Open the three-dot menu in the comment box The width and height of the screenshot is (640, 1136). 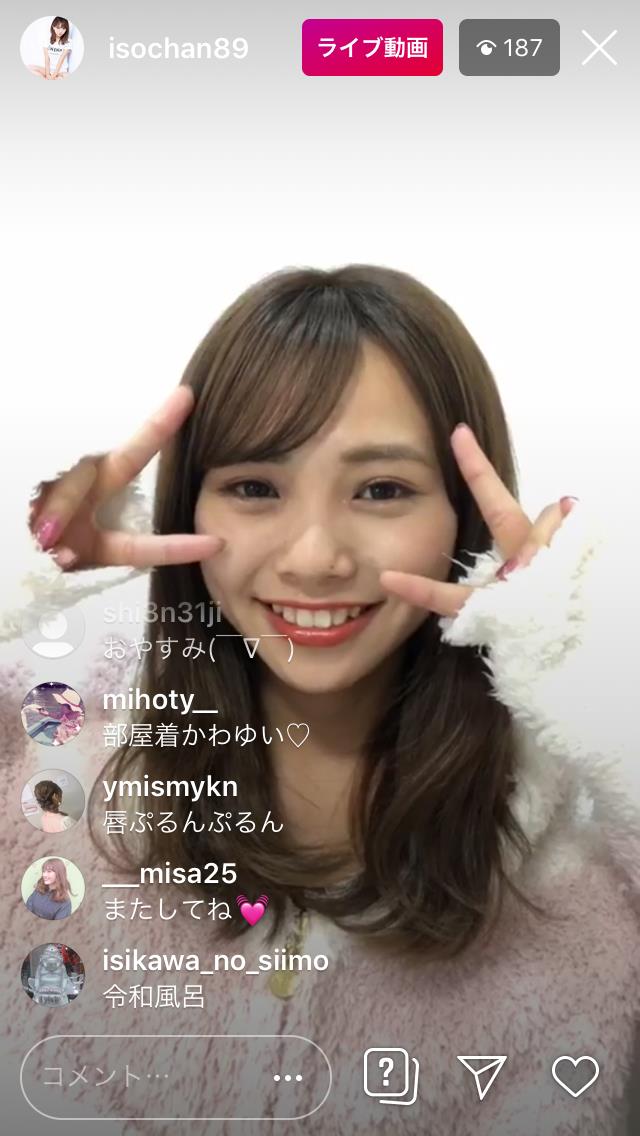coord(288,1078)
